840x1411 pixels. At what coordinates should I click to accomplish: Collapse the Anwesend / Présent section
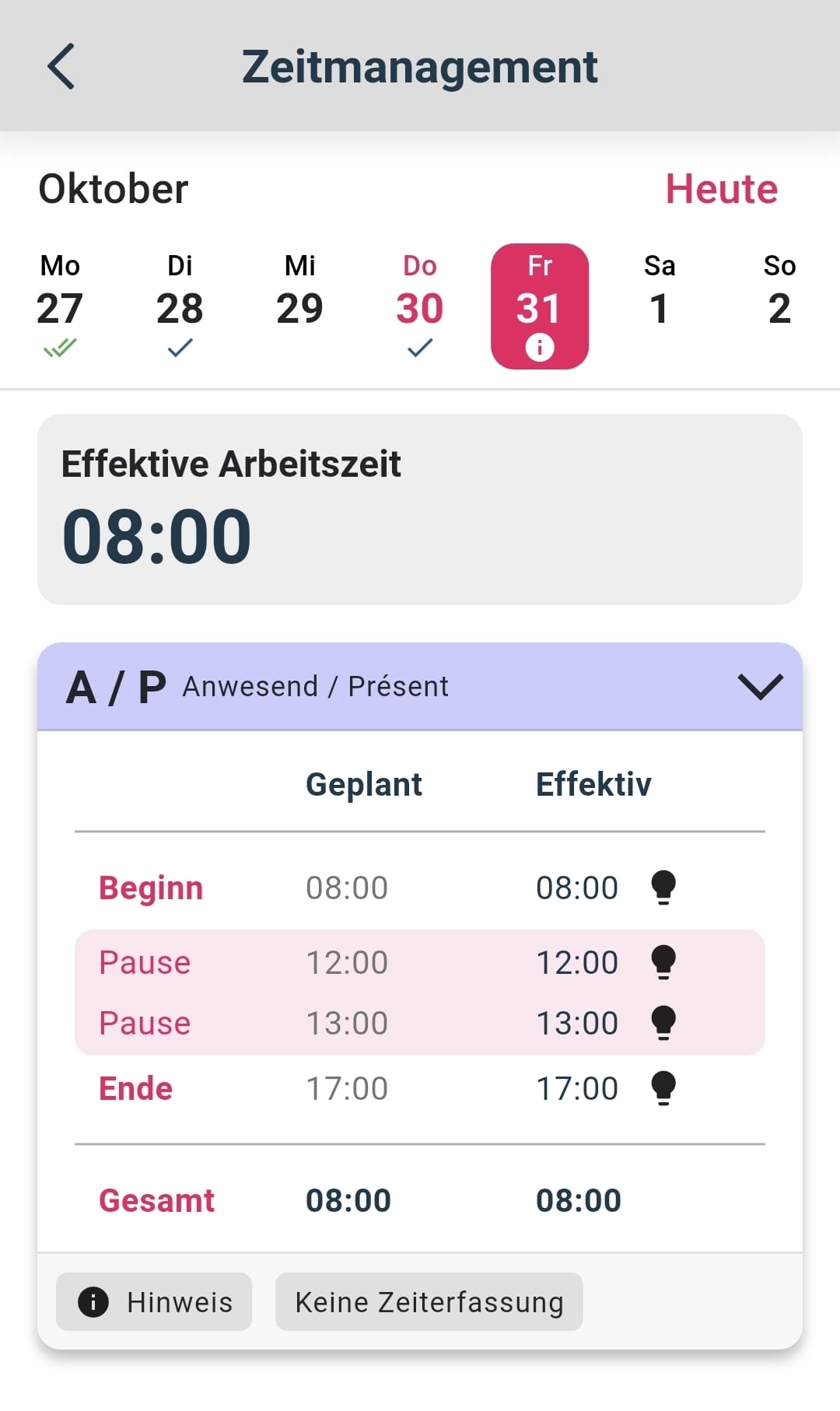click(x=759, y=687)
